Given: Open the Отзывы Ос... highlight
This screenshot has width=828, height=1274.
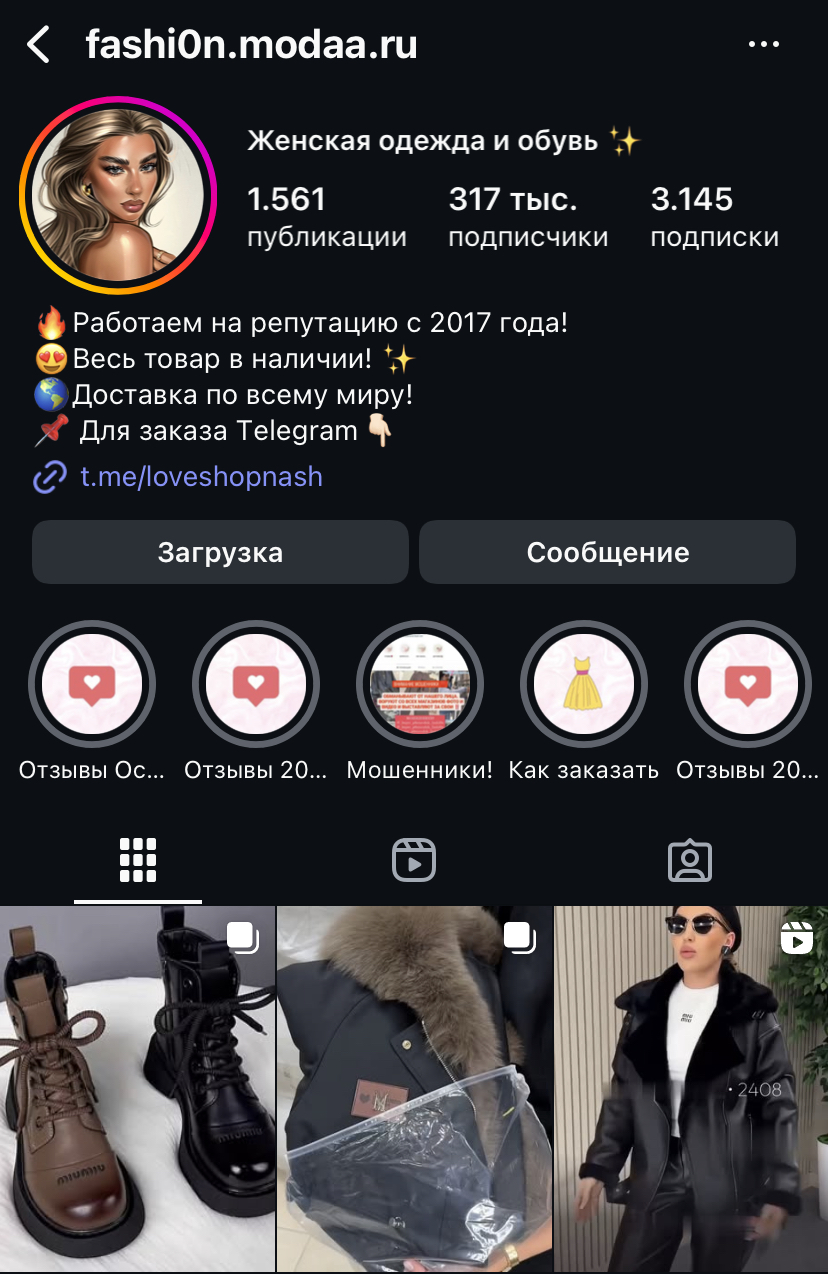Looking at the screenshot, I should pos(92,685).
